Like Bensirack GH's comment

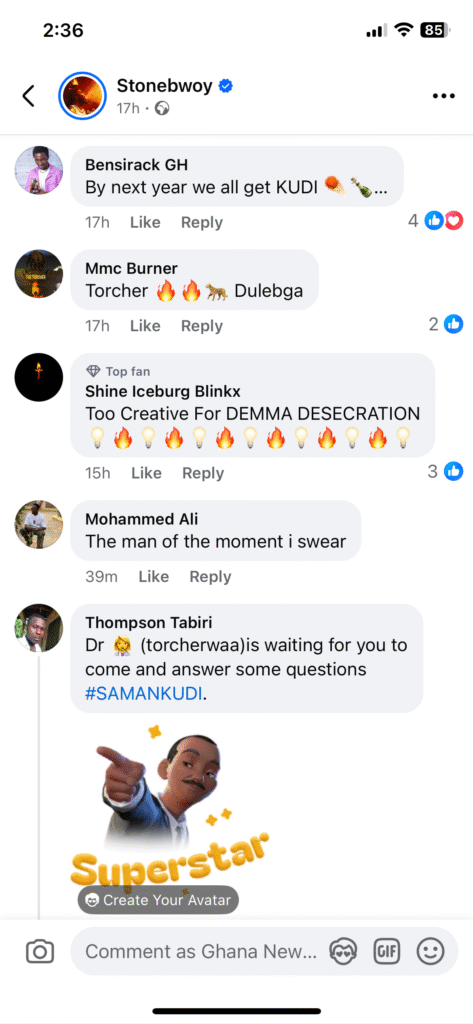(145, 222)
